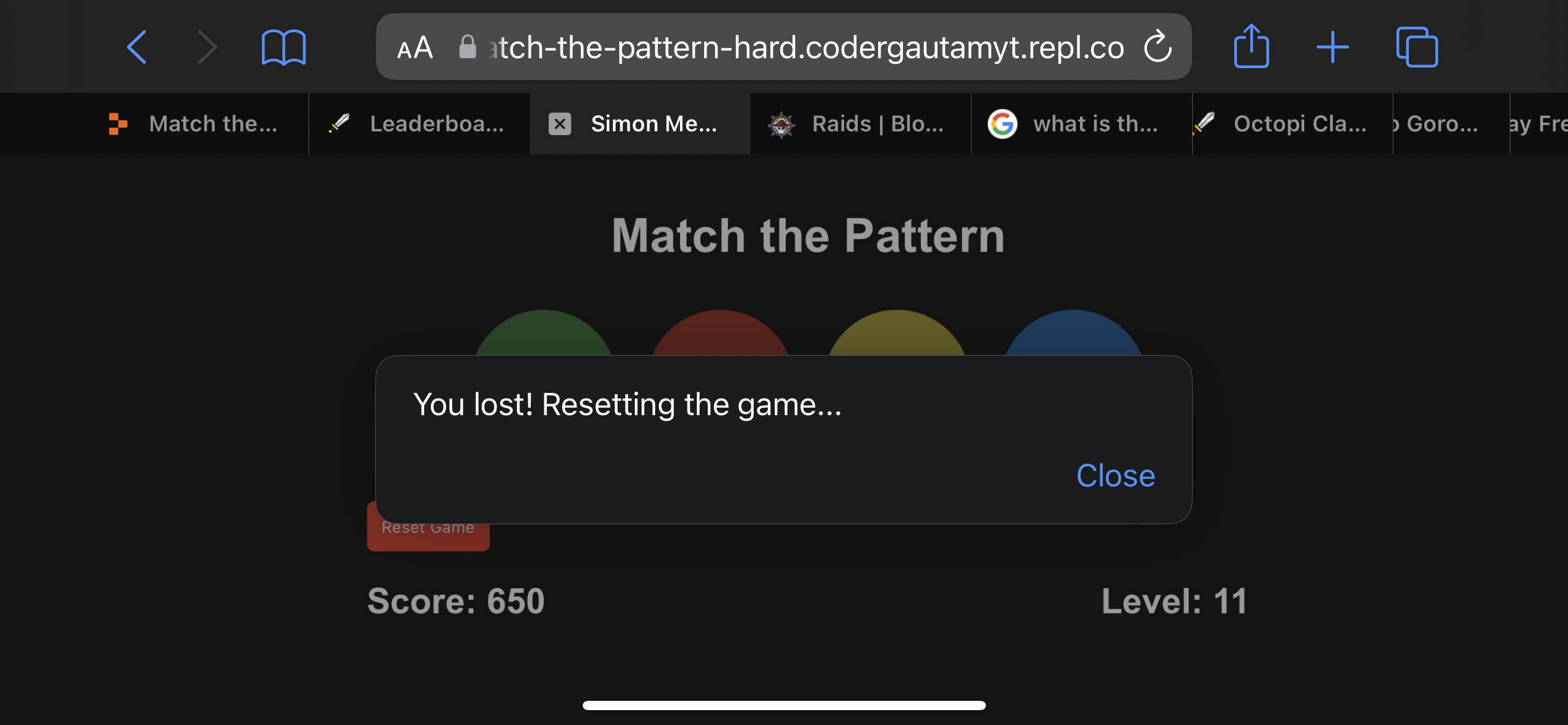Switch to the 'Match the...' tab
This screenshot has height=725, width=1568.
click(198, 124)
